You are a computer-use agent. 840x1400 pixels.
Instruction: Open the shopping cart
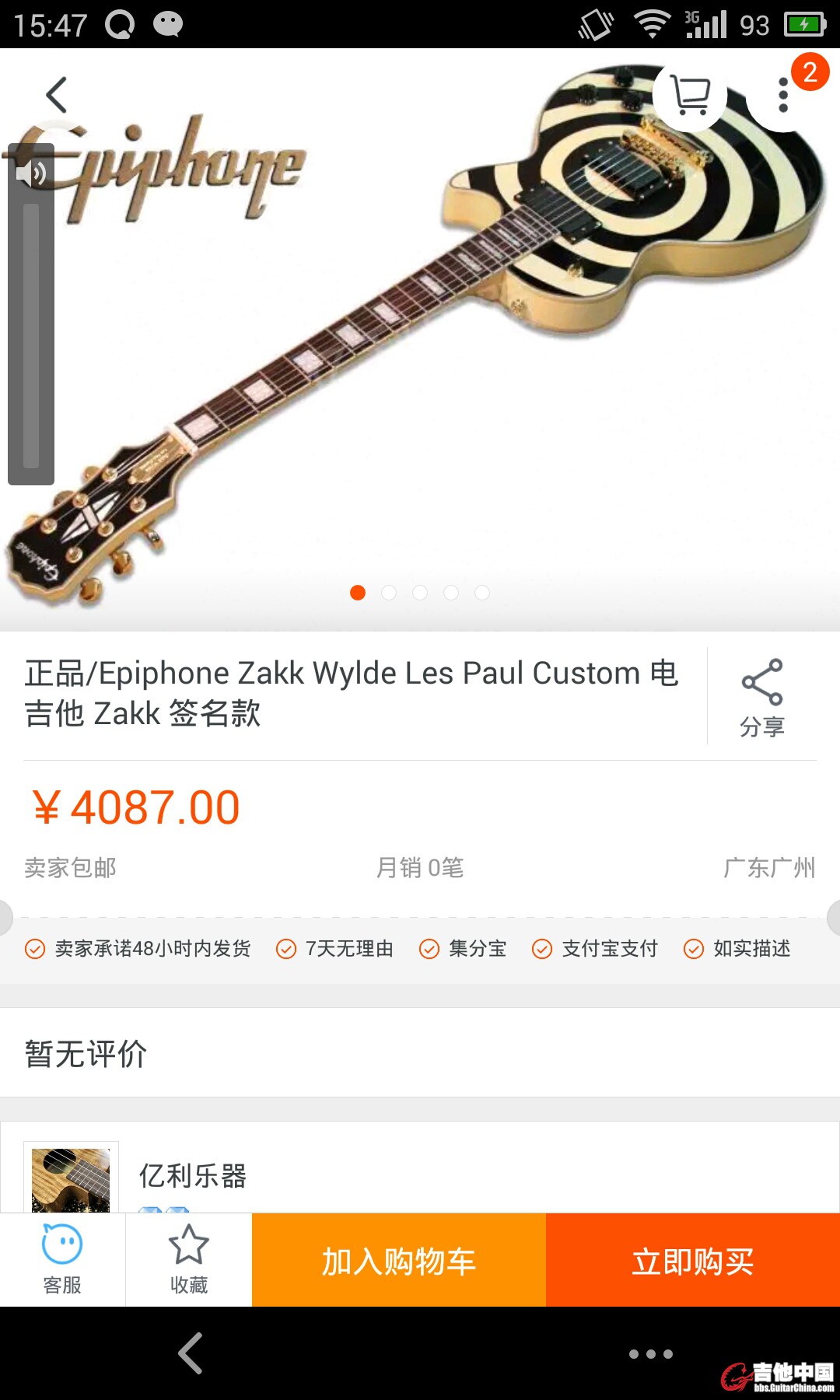tap(690, 96)
